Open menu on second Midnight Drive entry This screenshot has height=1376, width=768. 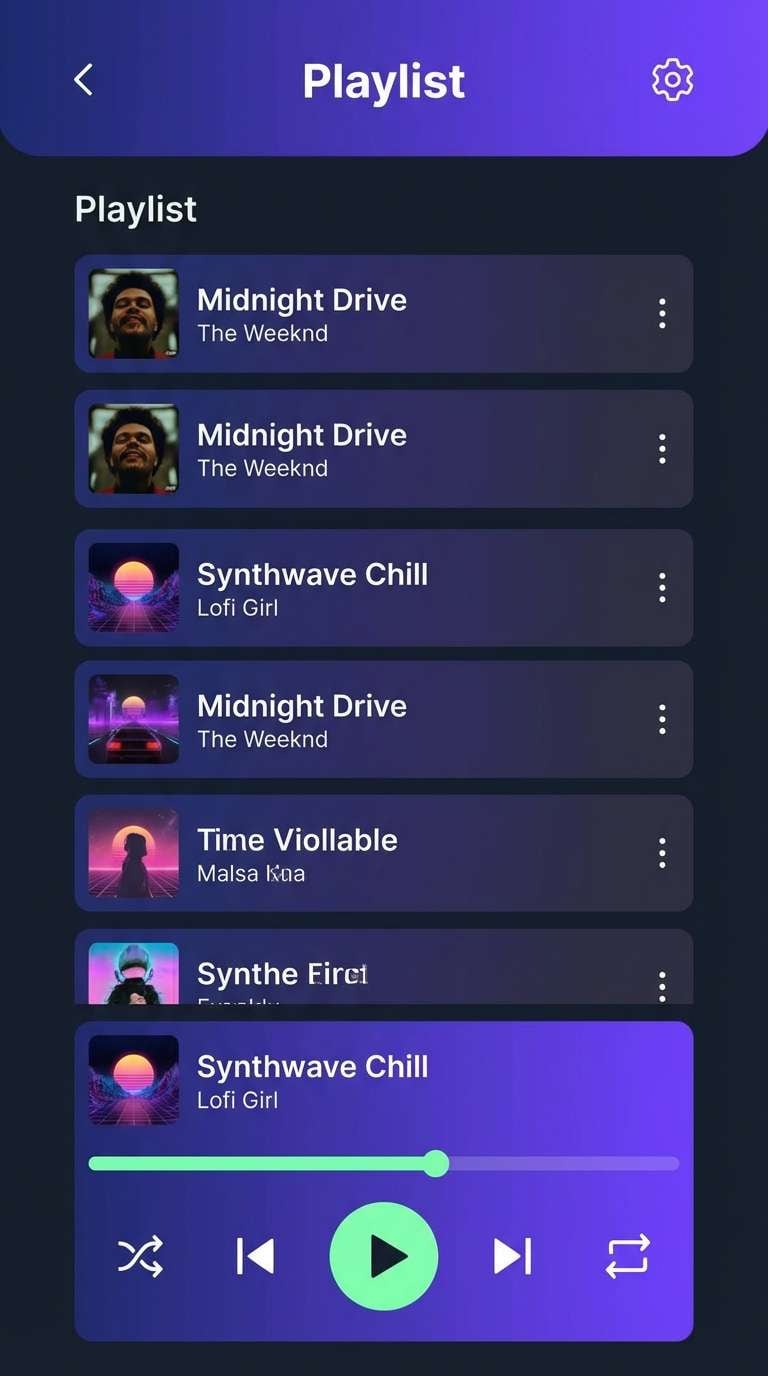tap(661, 449)
